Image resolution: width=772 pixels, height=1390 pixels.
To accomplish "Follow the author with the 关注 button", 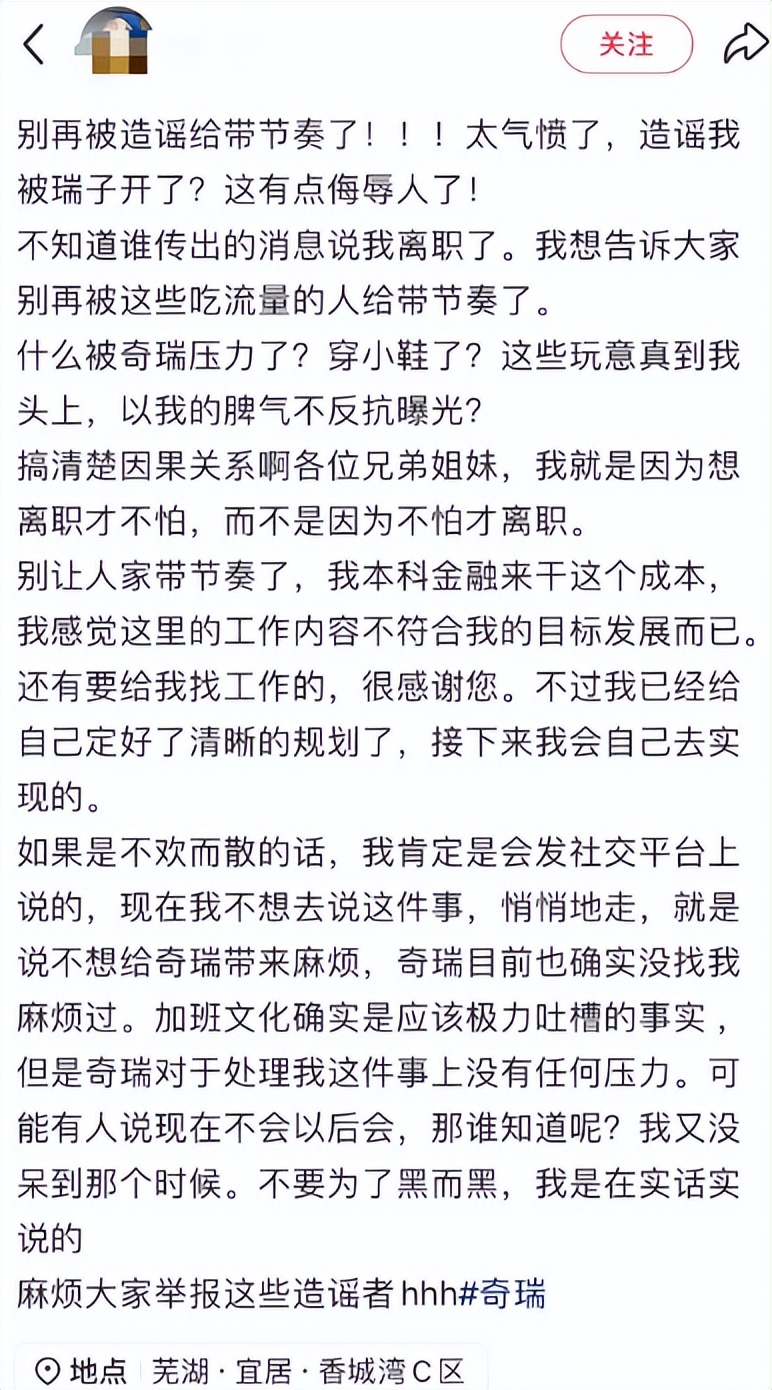I will [626, 45].
